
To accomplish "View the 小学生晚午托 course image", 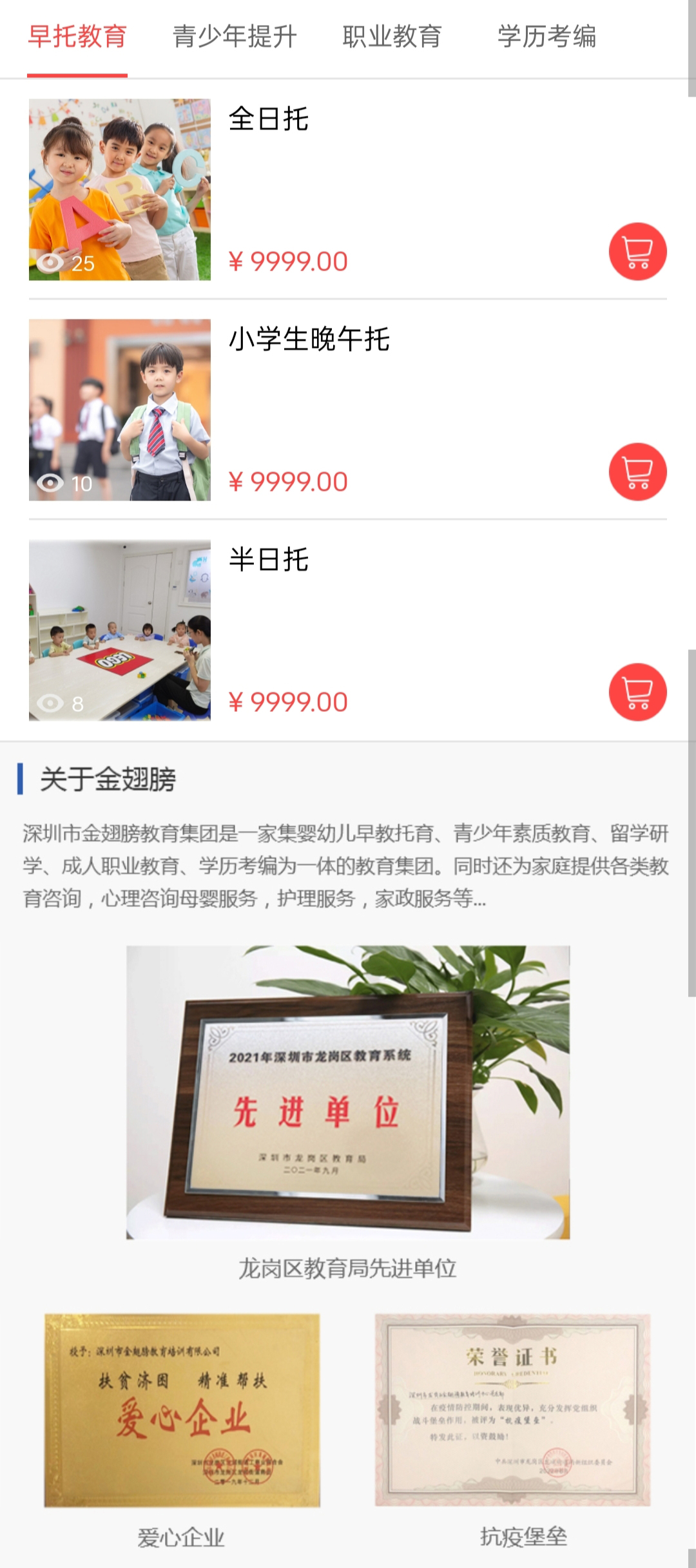I will (x=120, y=410).
